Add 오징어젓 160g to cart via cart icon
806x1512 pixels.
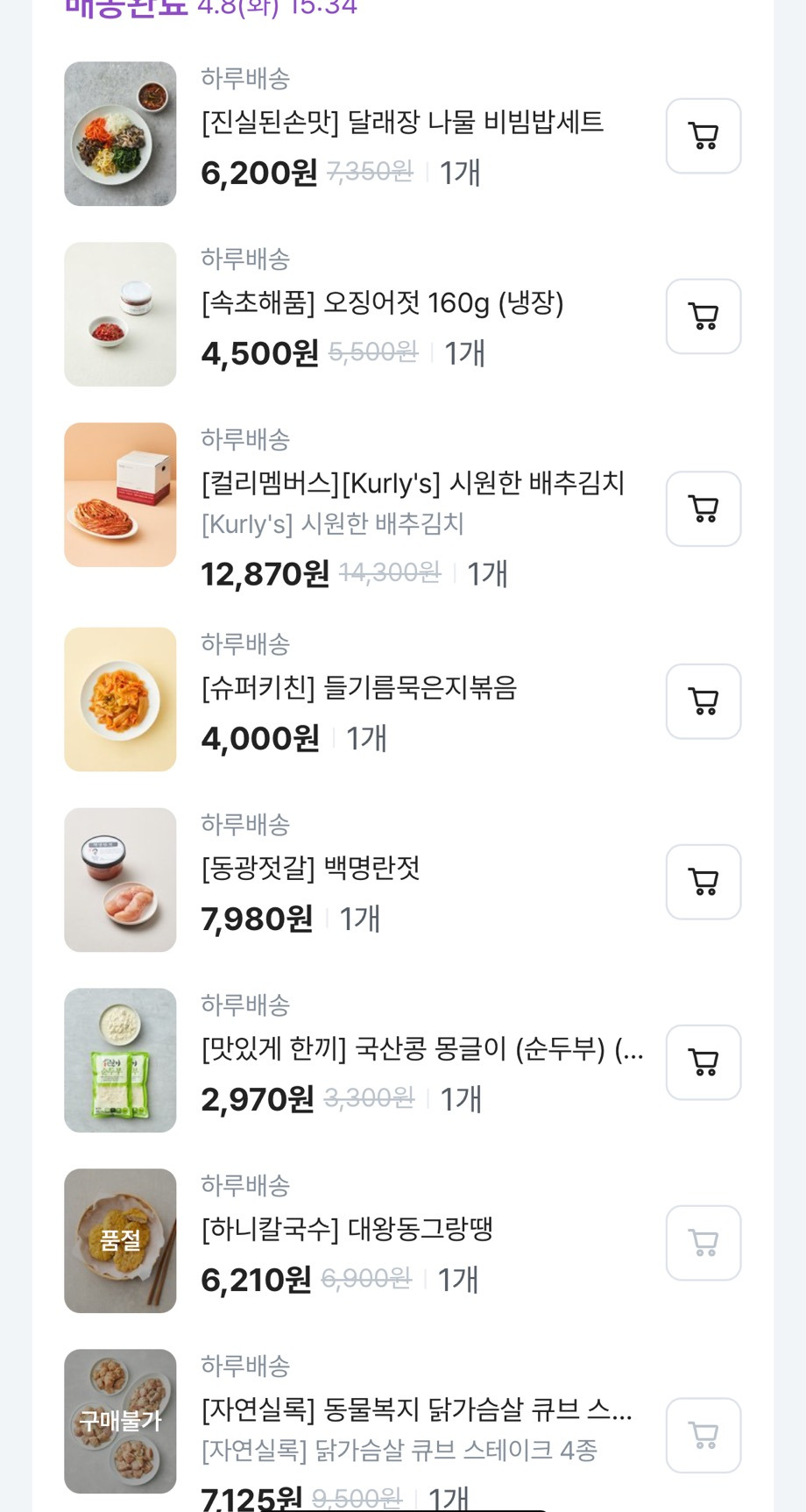703,316
